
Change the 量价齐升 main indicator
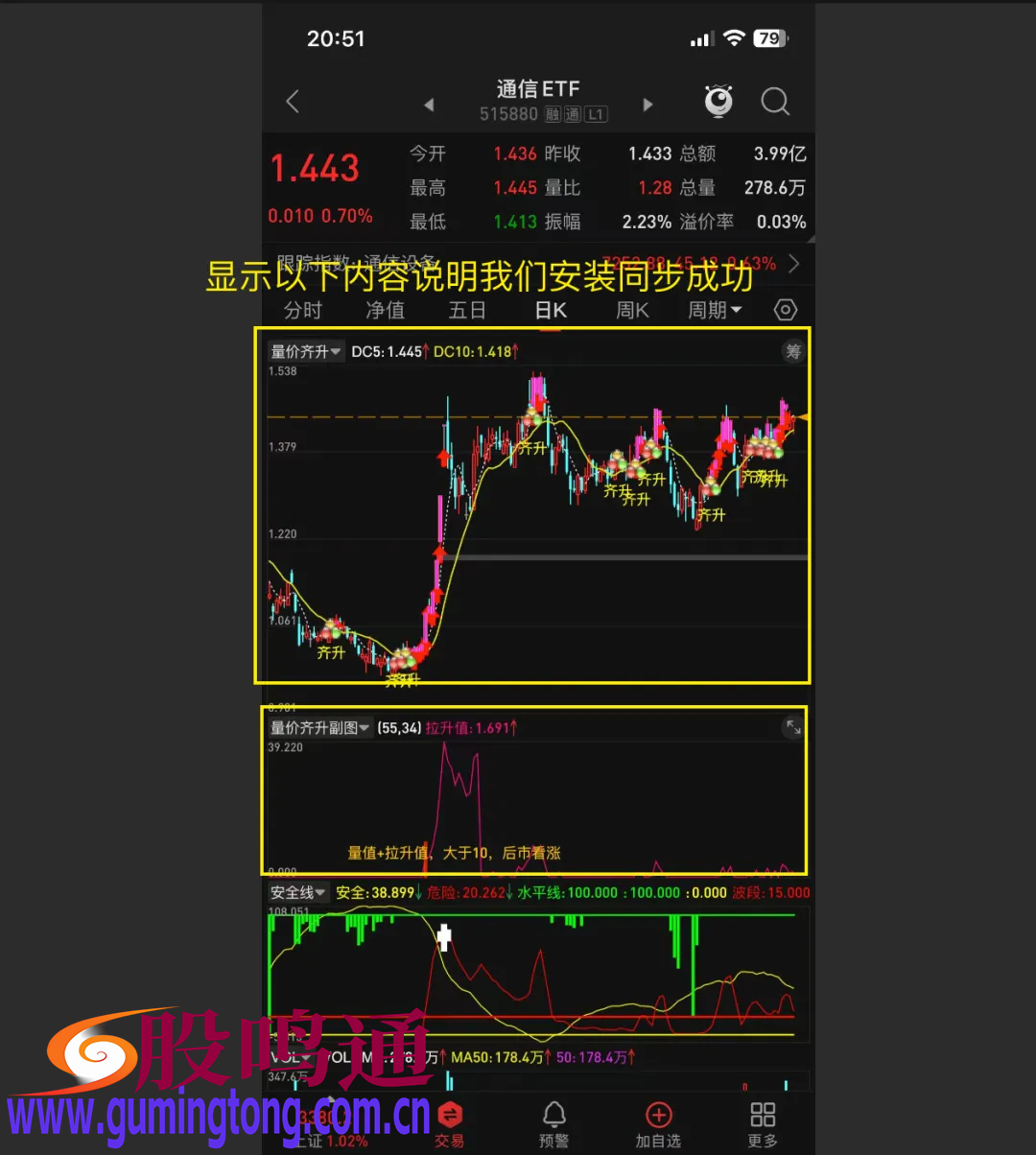306,351
